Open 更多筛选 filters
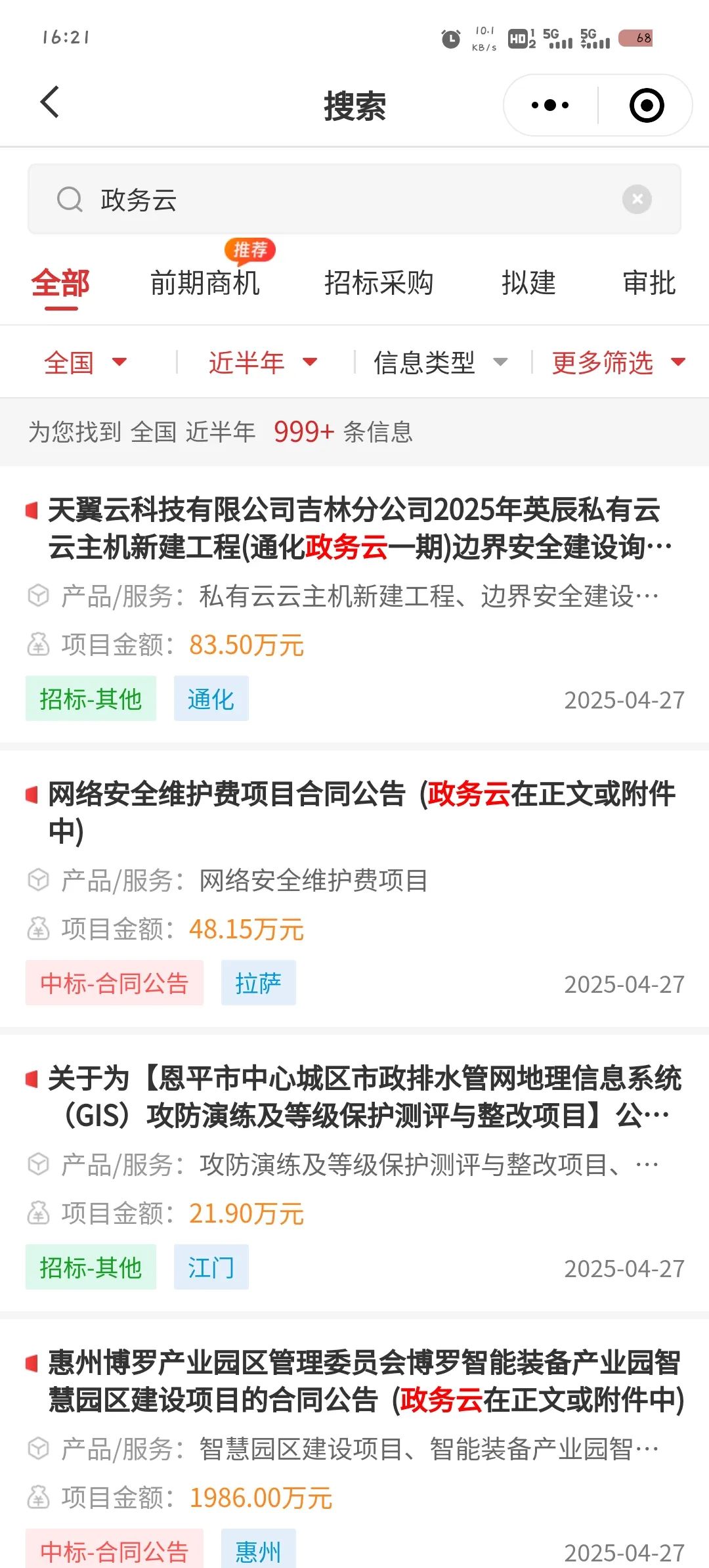Viewport: 709px width, 1568px height. click(x=618, y=362)
